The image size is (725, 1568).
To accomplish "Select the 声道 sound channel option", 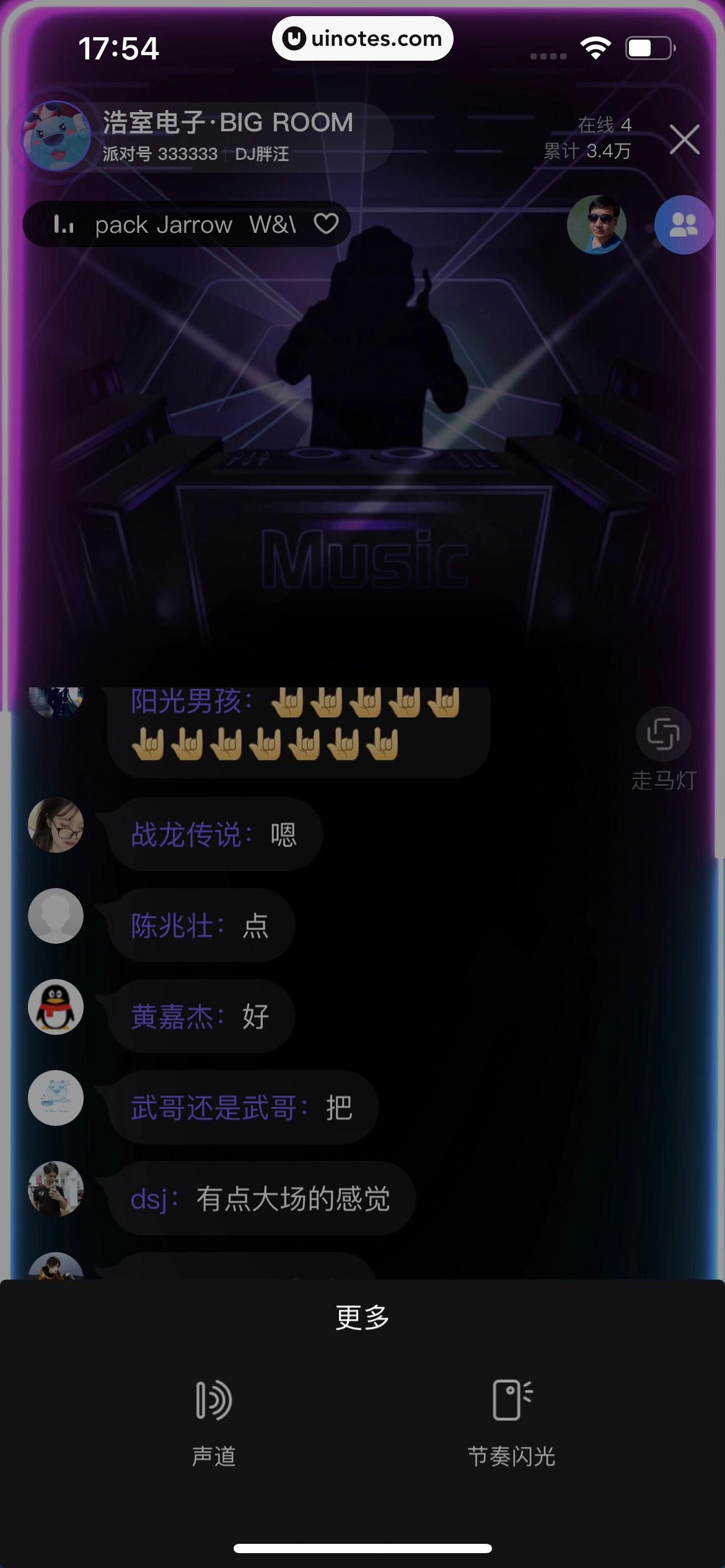I will (214, 1422).
